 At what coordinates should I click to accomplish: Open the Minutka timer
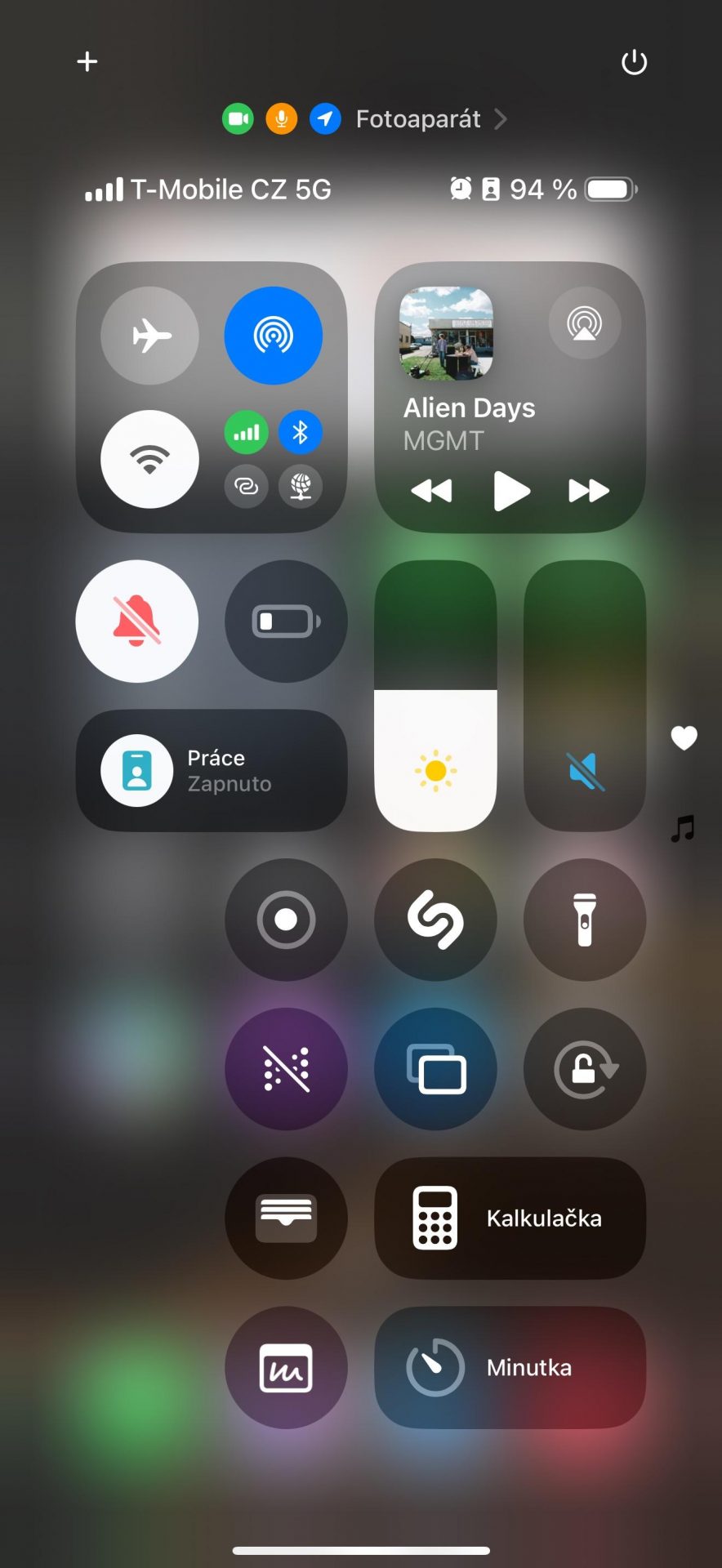510,1368
